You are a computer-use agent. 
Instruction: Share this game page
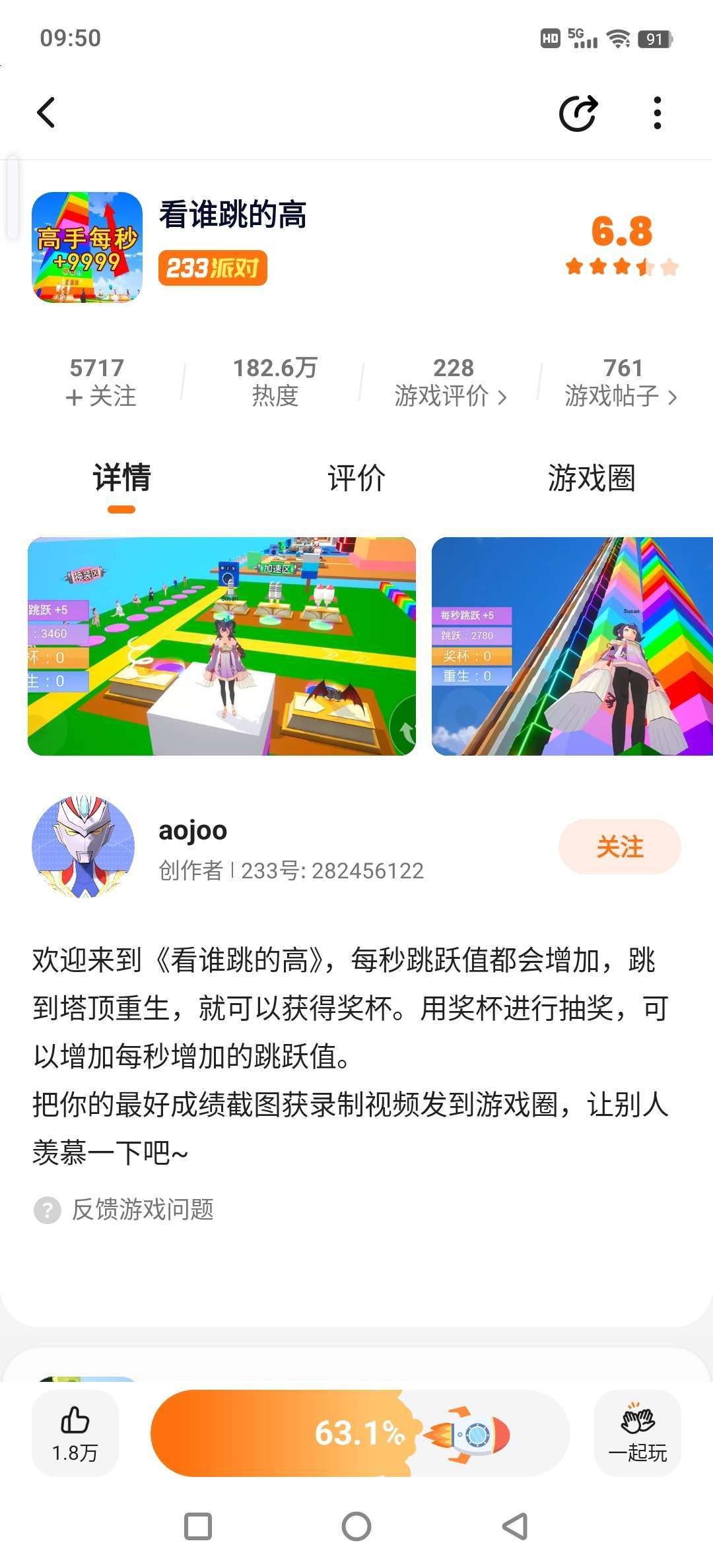(x=578, y=113)
